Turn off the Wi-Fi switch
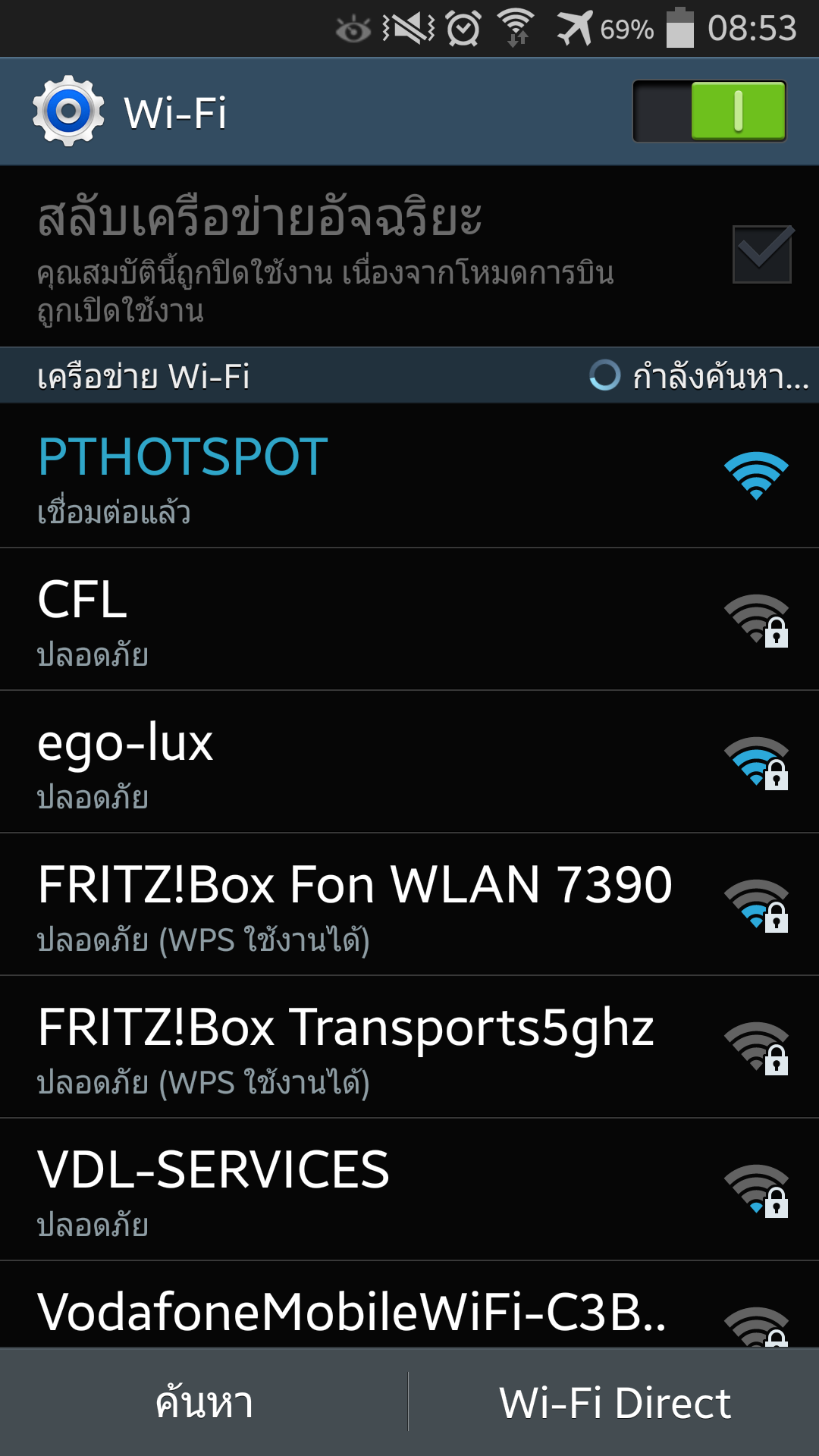This screenshot has width=819, height=1456. point(709,111)
